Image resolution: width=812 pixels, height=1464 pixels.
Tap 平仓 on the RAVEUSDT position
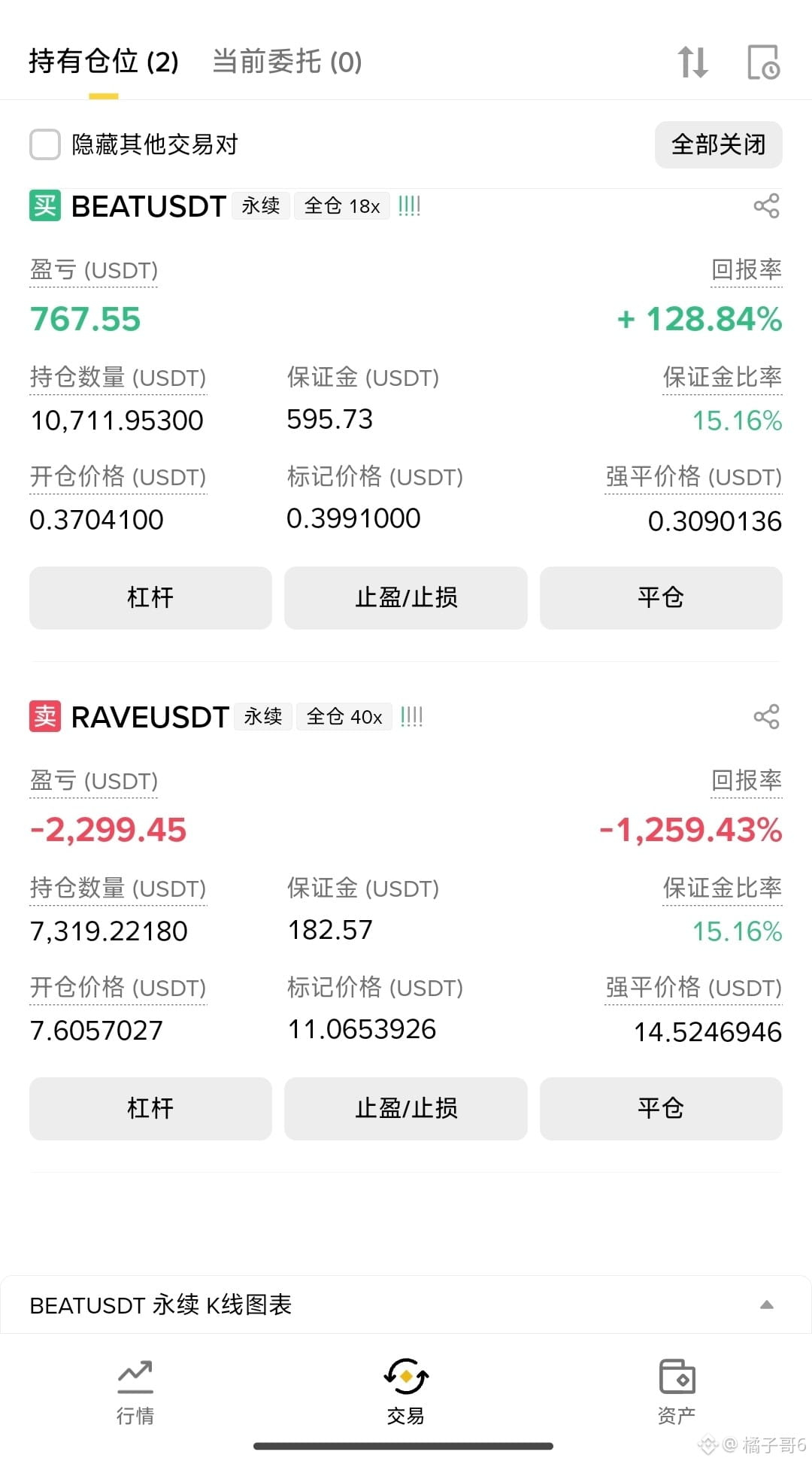tap(661, 1108)
